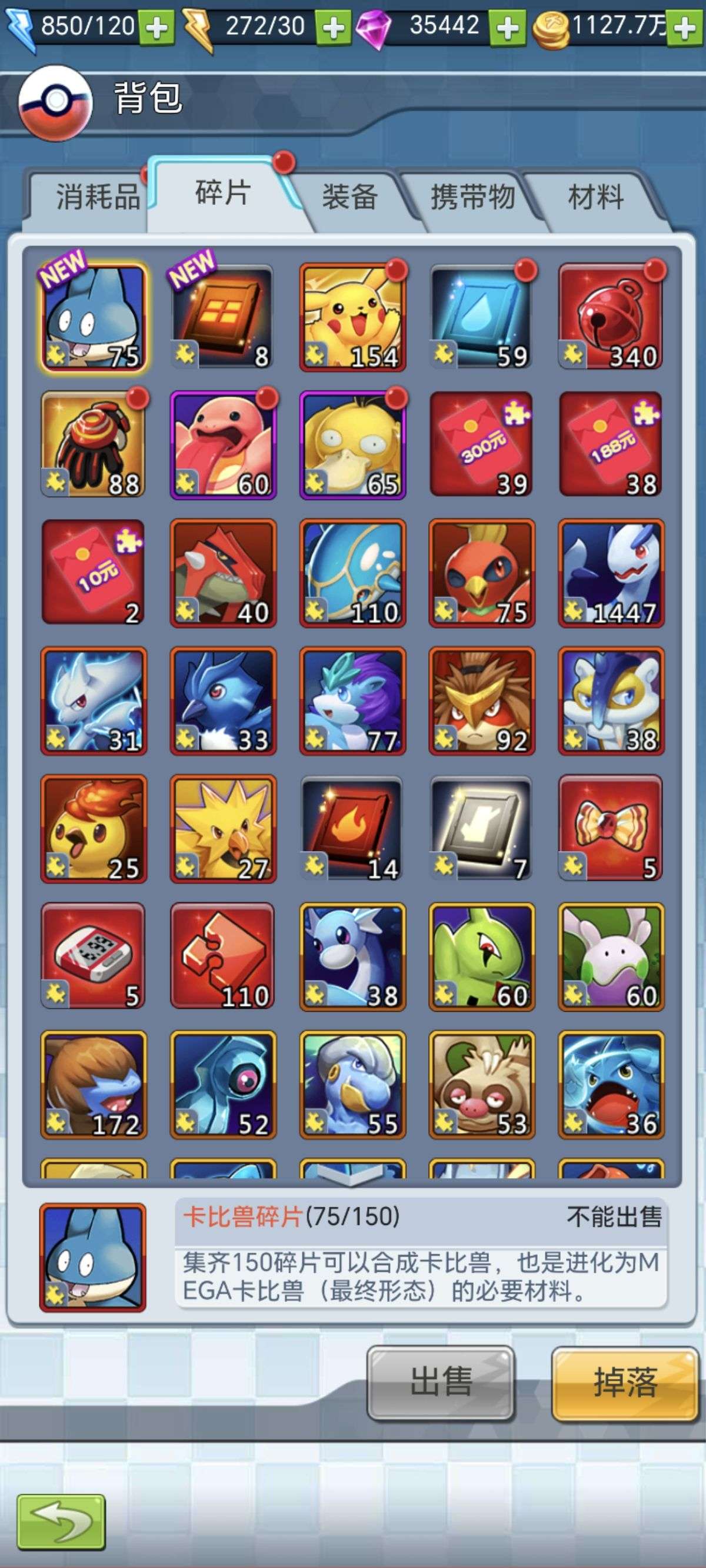Screen dimensions: 706x1568
Task: Select the 300元 red envelope fragment
Action: point(481,444)
